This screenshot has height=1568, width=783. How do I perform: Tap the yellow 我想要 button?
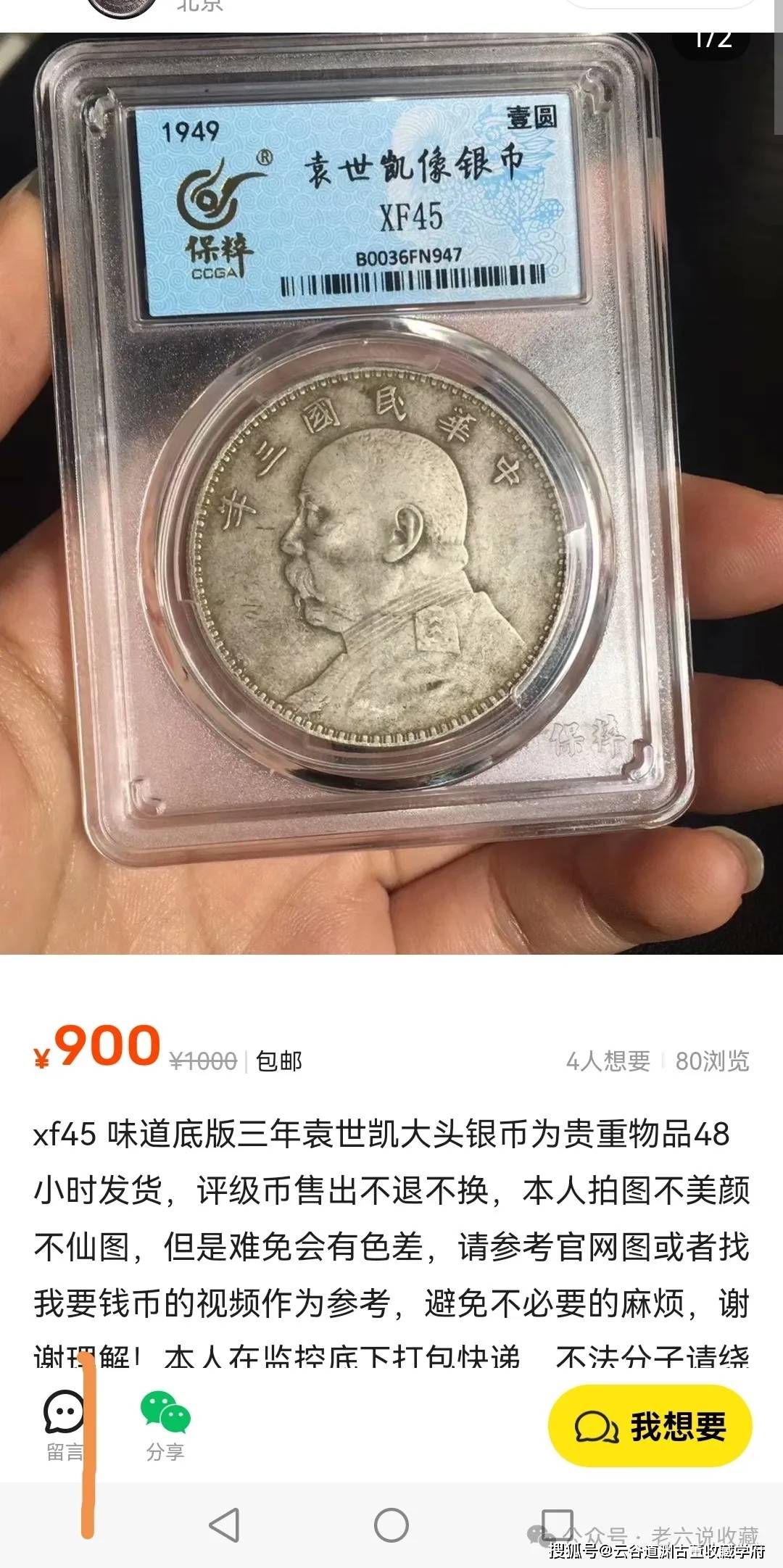tap(650, 1426)
